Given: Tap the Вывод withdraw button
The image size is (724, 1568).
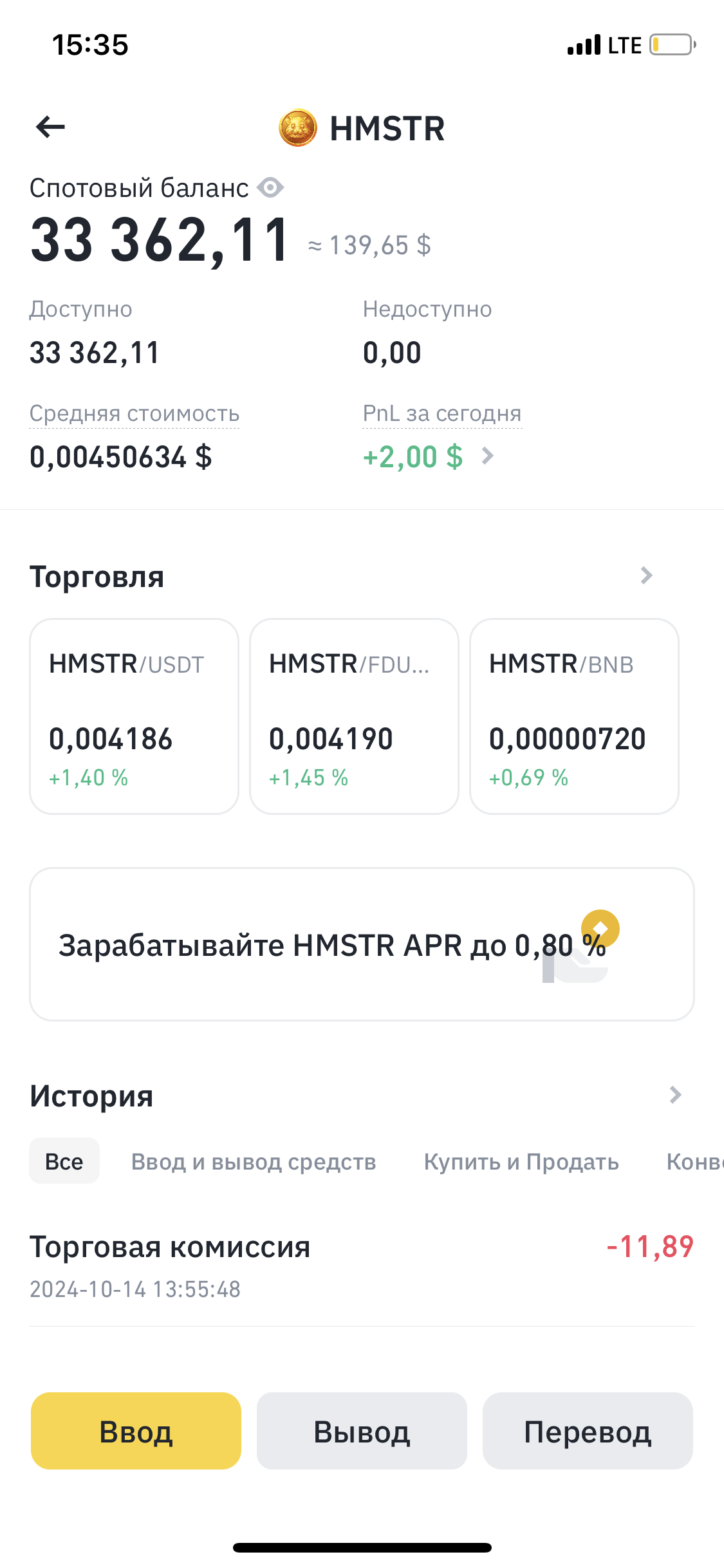Looking at the screenshot, I should [362, 1431].
